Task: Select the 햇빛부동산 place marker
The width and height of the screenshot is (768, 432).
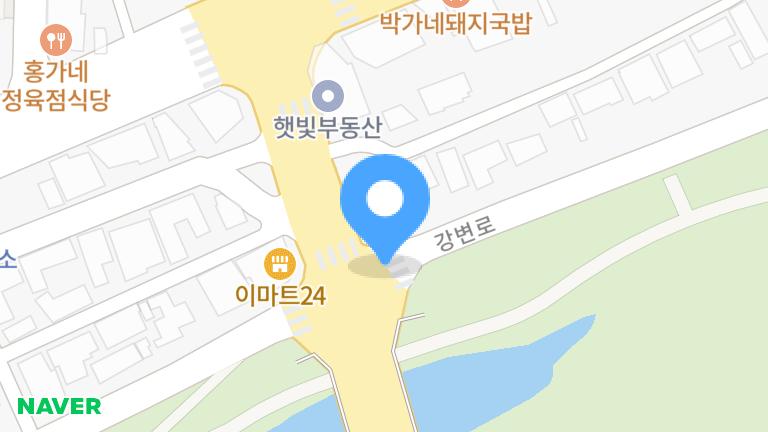Action: pos(328,97)
